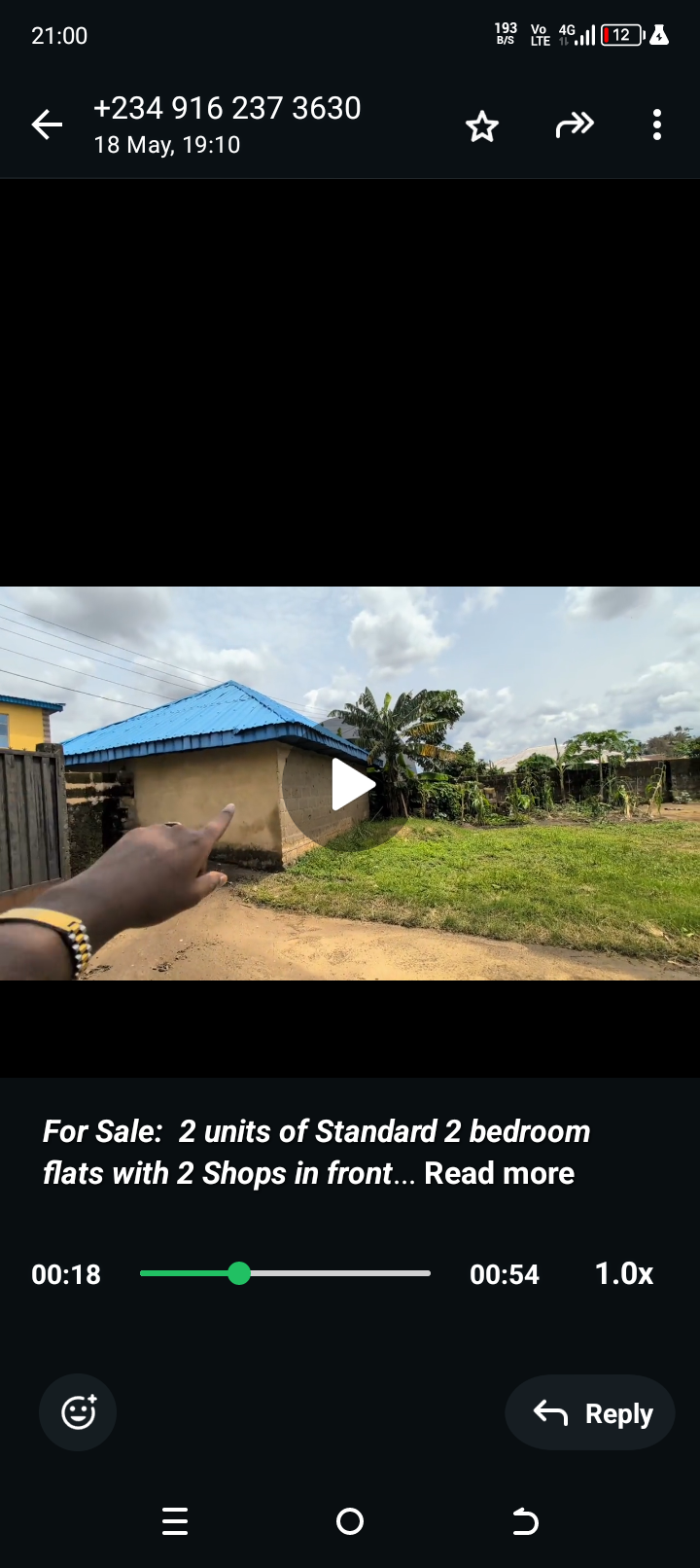Tap the video progress slider
This screenshot has height=1568, width=700.
285,1273
